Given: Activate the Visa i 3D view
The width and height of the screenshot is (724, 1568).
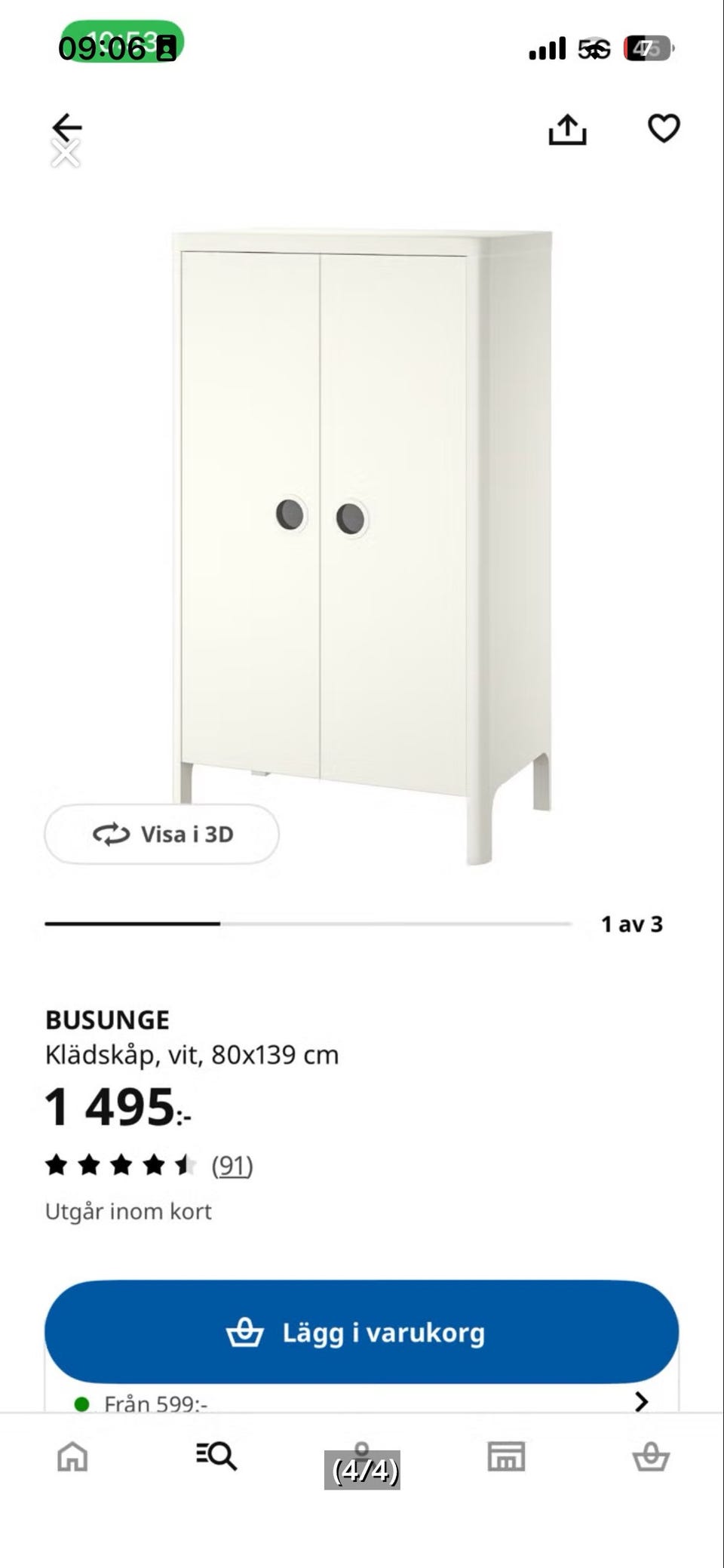Looking at the screenshot, I should (162, 835).
